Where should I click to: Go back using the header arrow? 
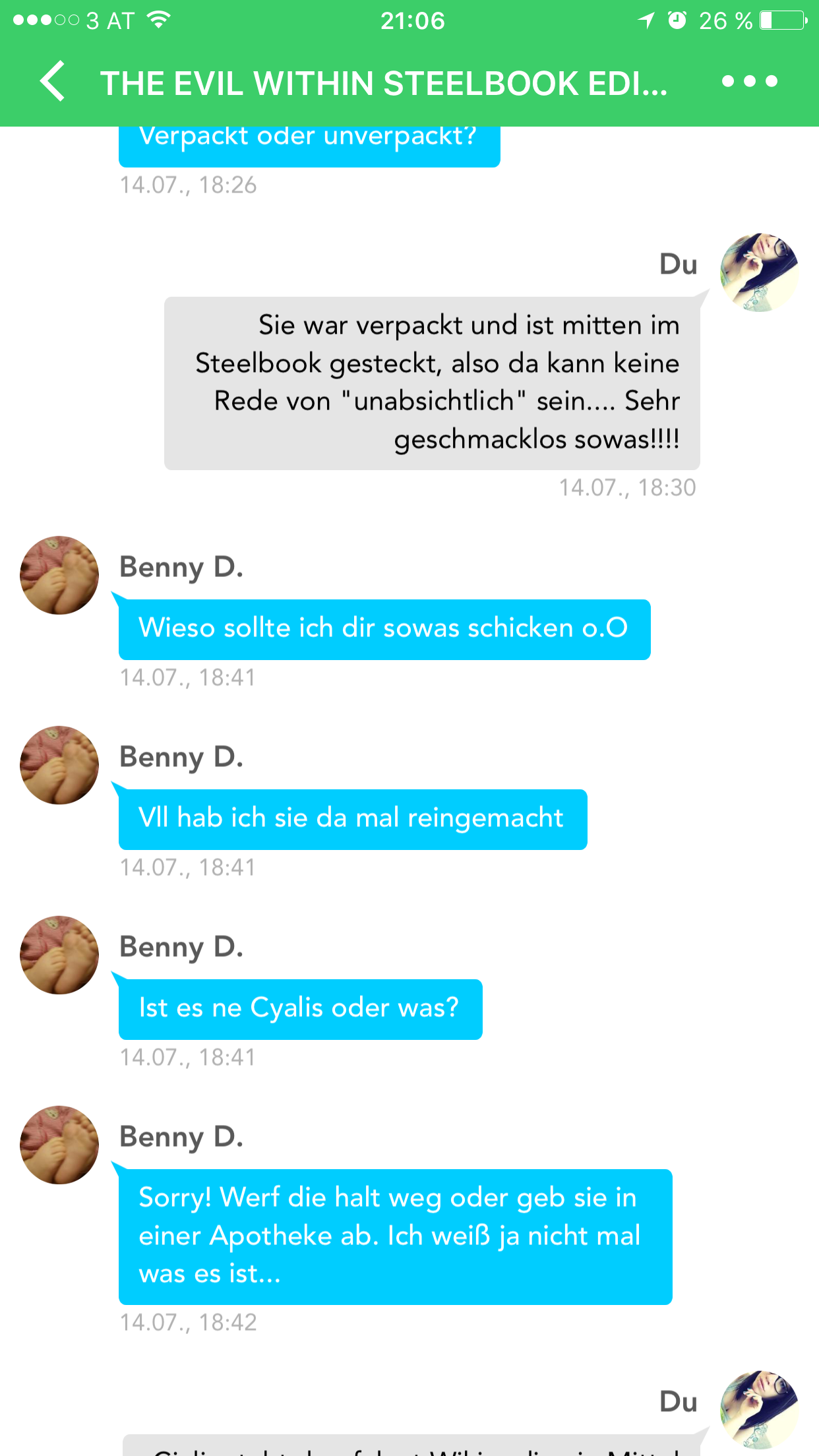click(x=53, y=82)
